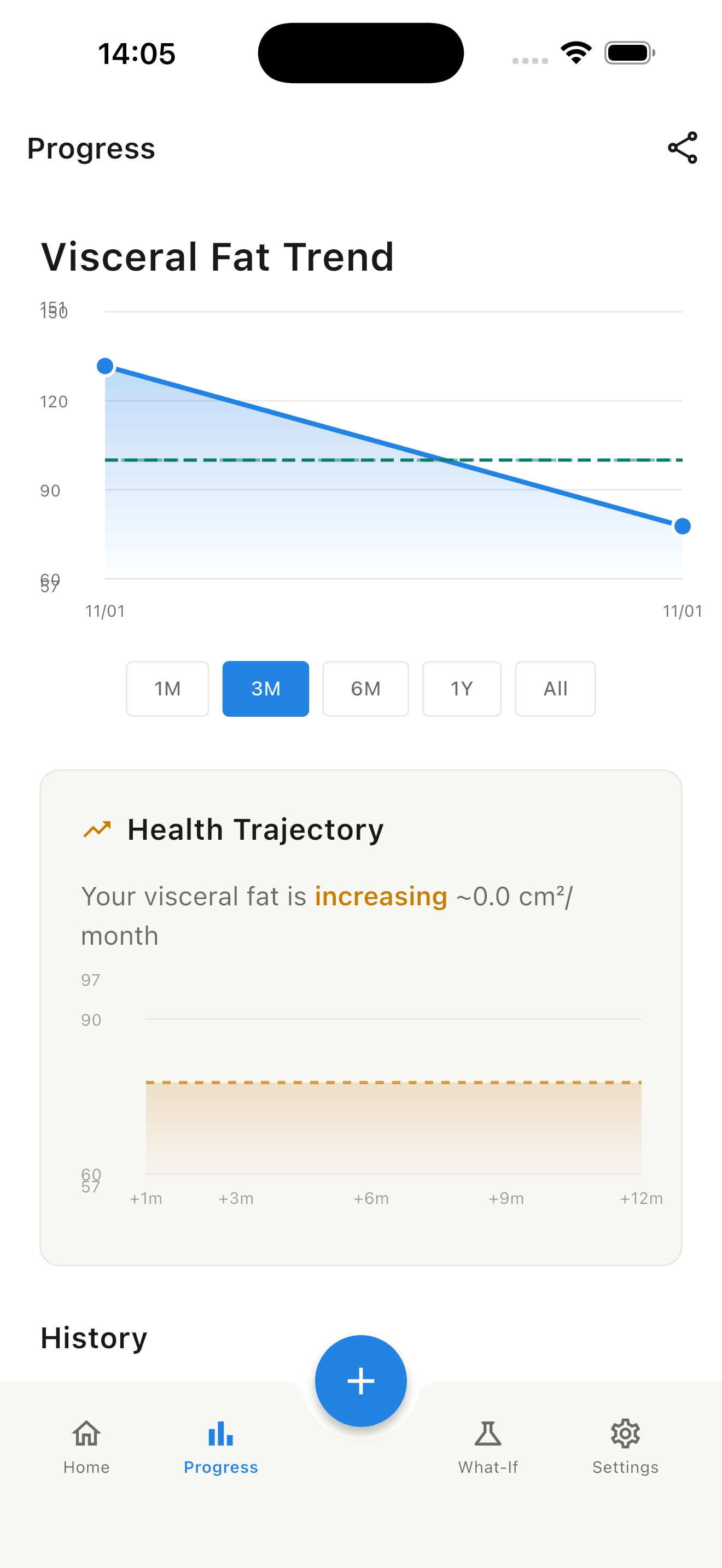Enable the 1Y range filter

[462, 688]
